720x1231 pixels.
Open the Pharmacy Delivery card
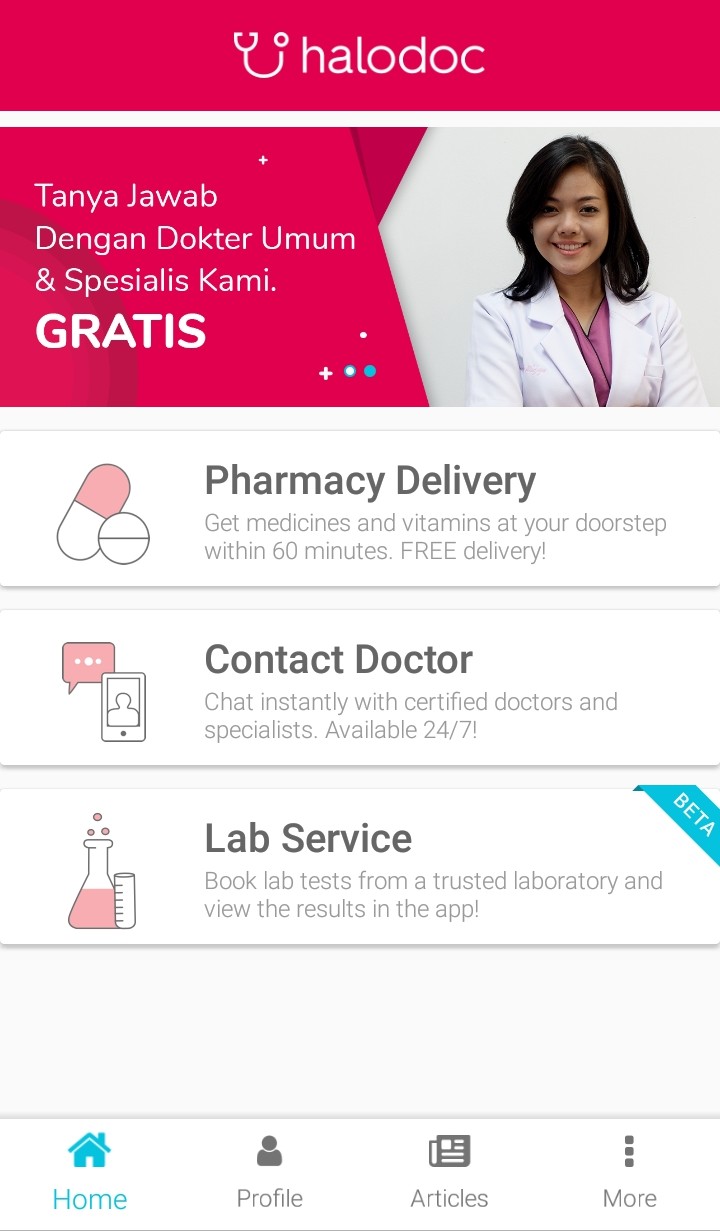[x=359, y=509]
